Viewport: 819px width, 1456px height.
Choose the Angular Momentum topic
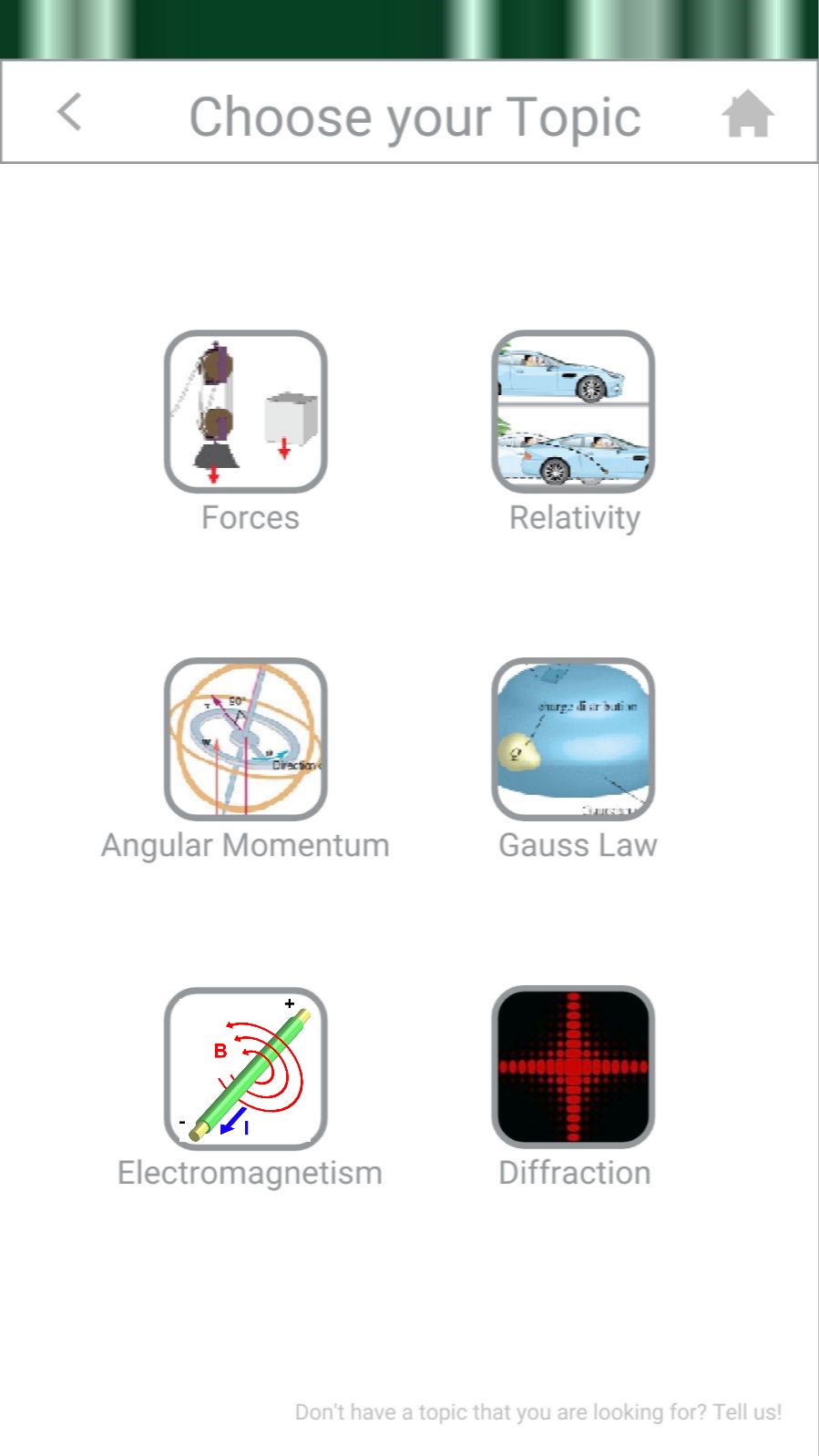click(x=246, y=739)
